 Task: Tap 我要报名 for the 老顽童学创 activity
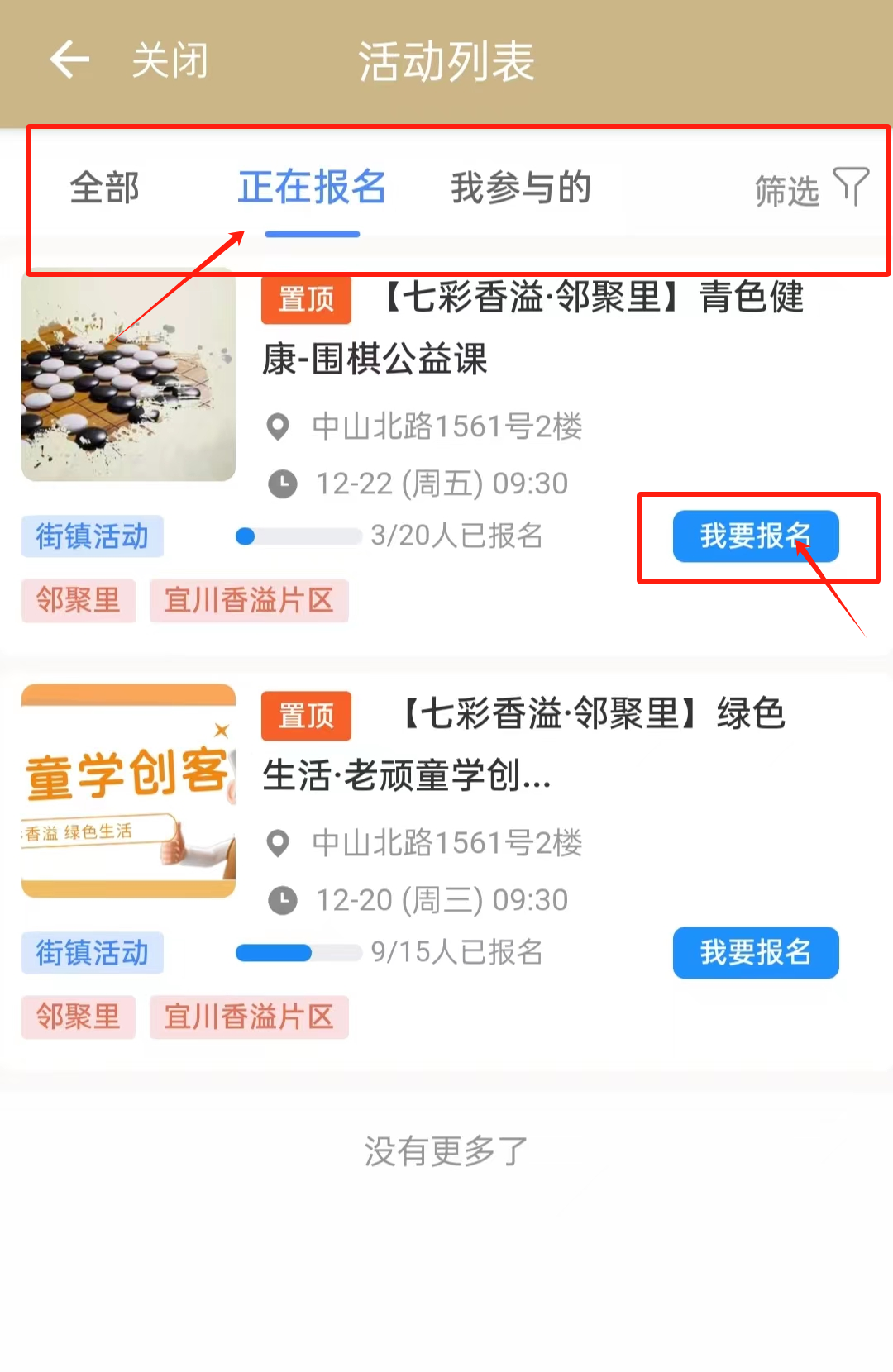pos(755,952)
